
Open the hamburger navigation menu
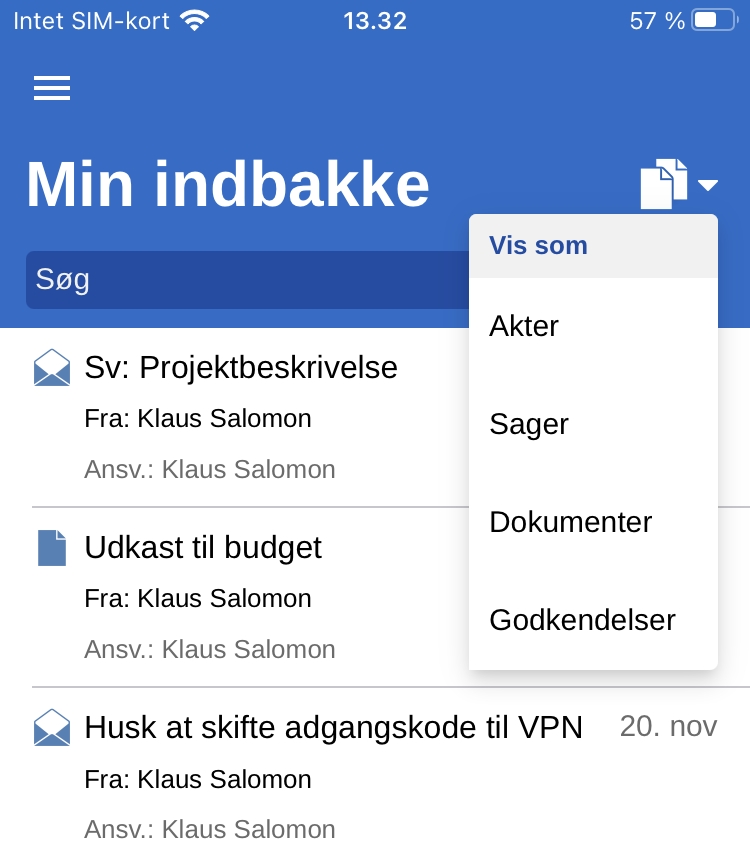coord(52,88)
